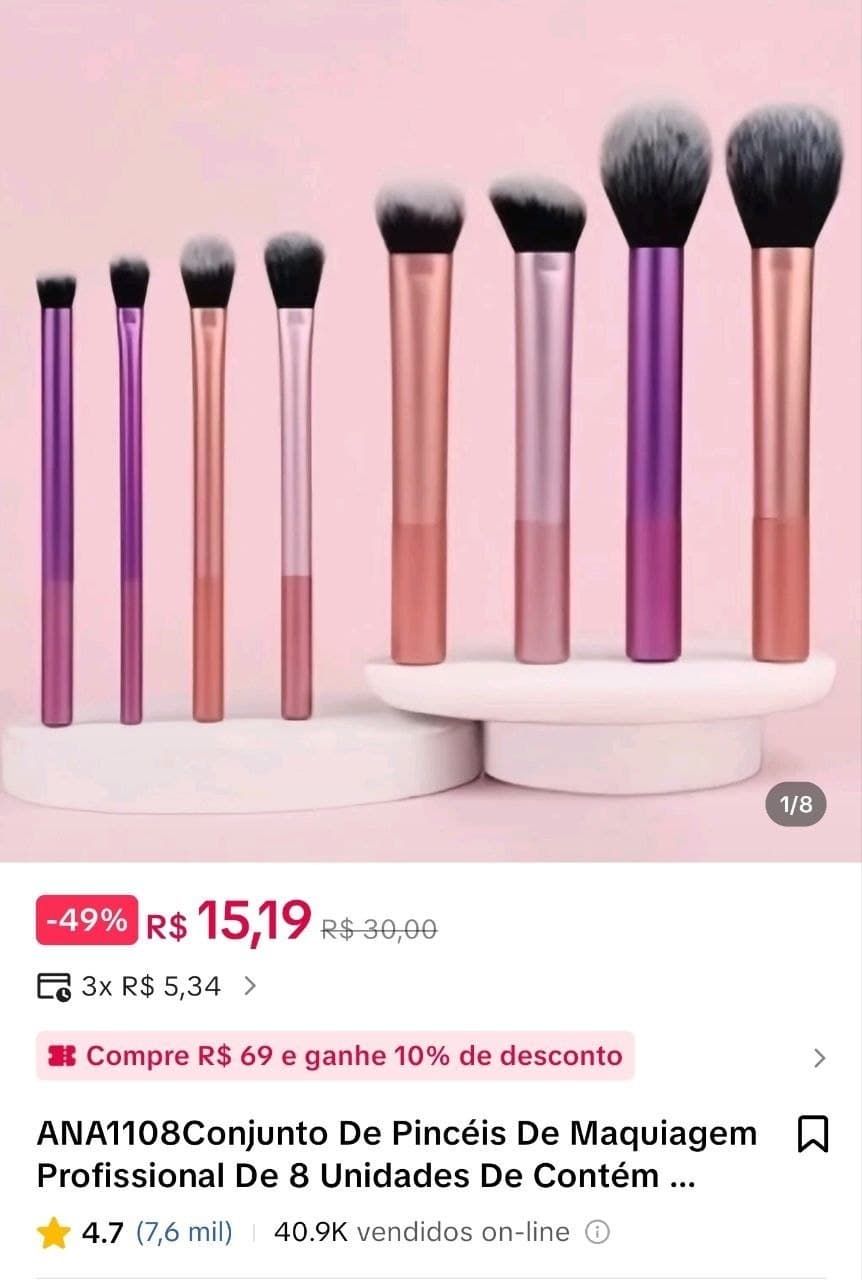
Task: Click "Compre R$ 69 e ganhe 10% de desconto"
Action: (x=352, y=1055)
